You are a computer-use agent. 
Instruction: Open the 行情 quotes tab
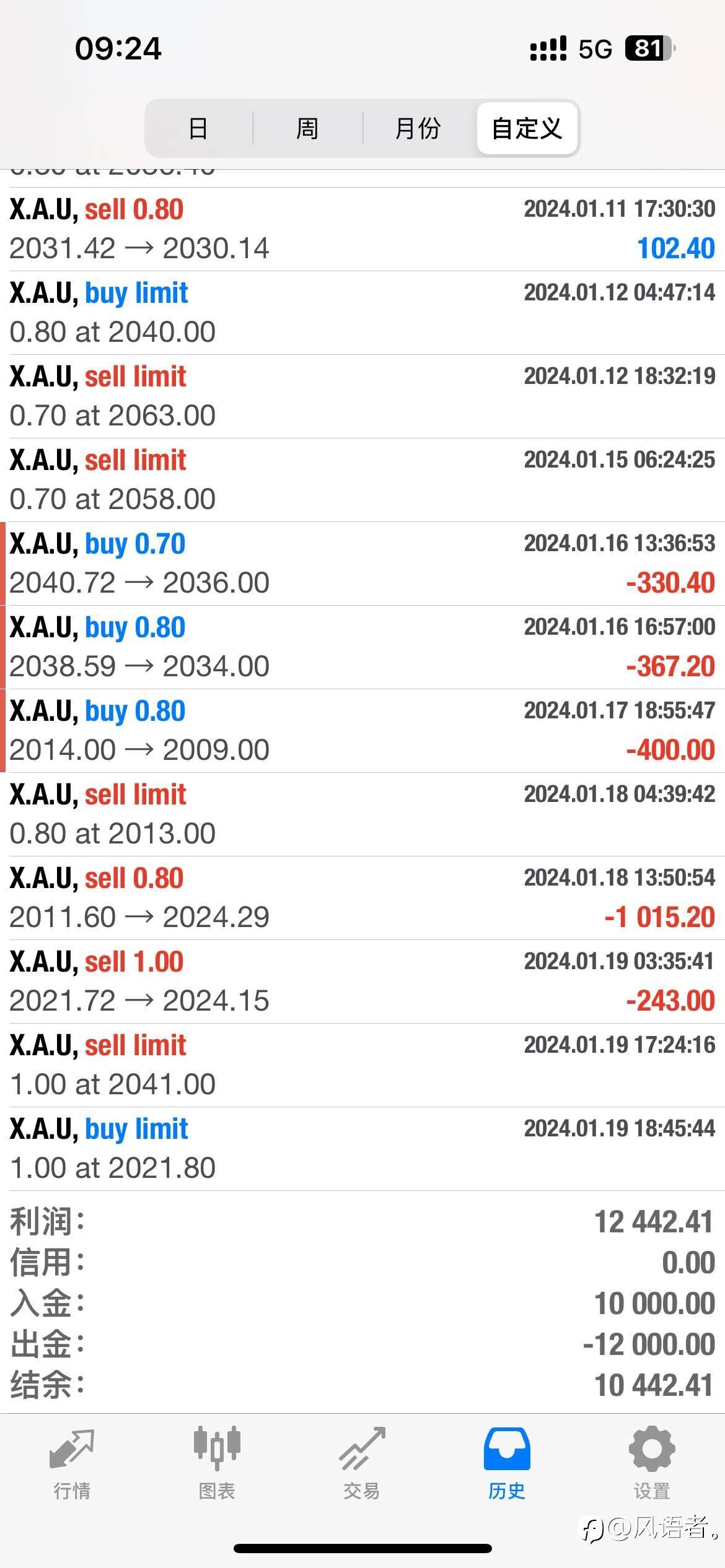click(x=72, y=1464)
